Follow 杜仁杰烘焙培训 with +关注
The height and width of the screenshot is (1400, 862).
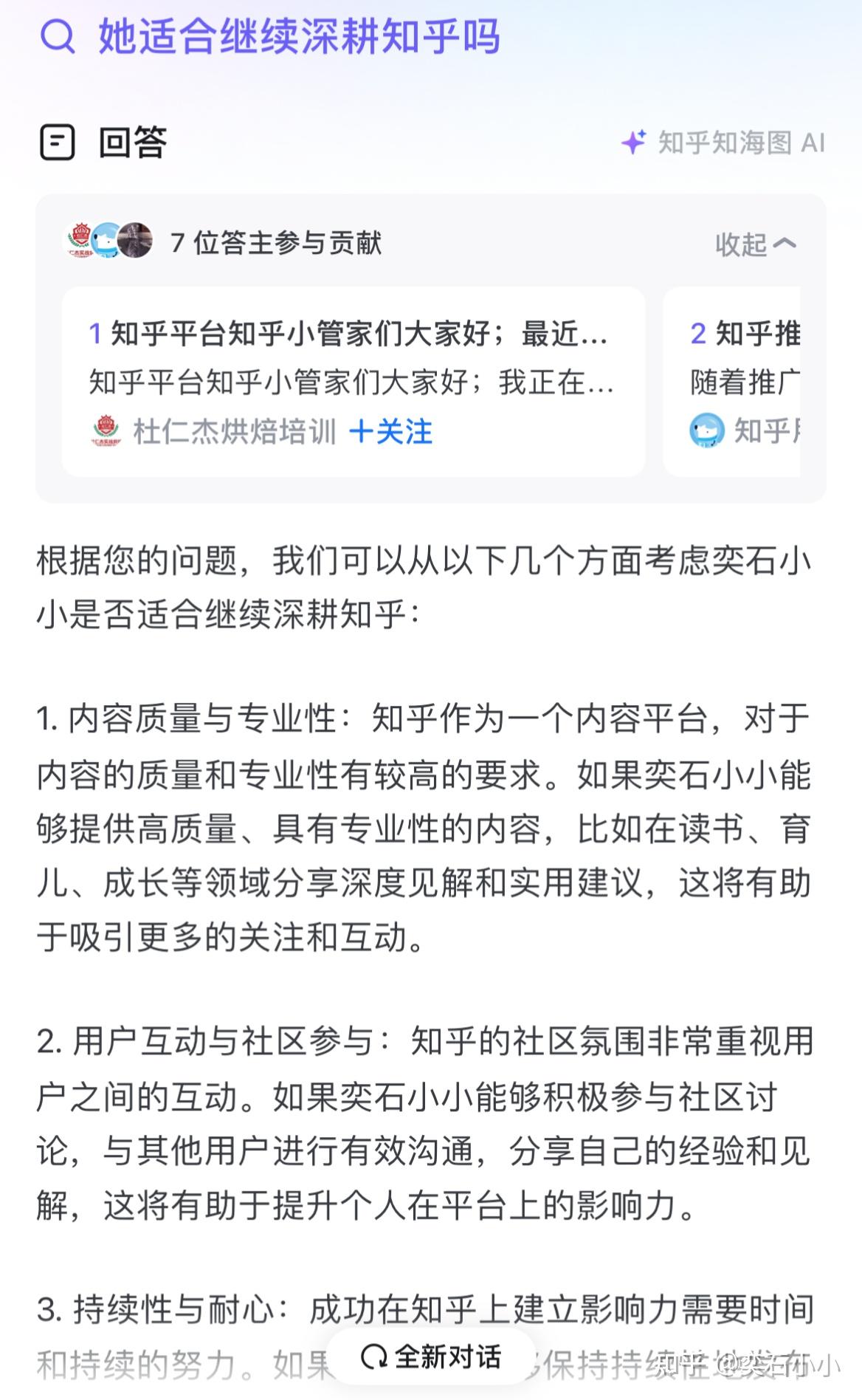(390, 432)
